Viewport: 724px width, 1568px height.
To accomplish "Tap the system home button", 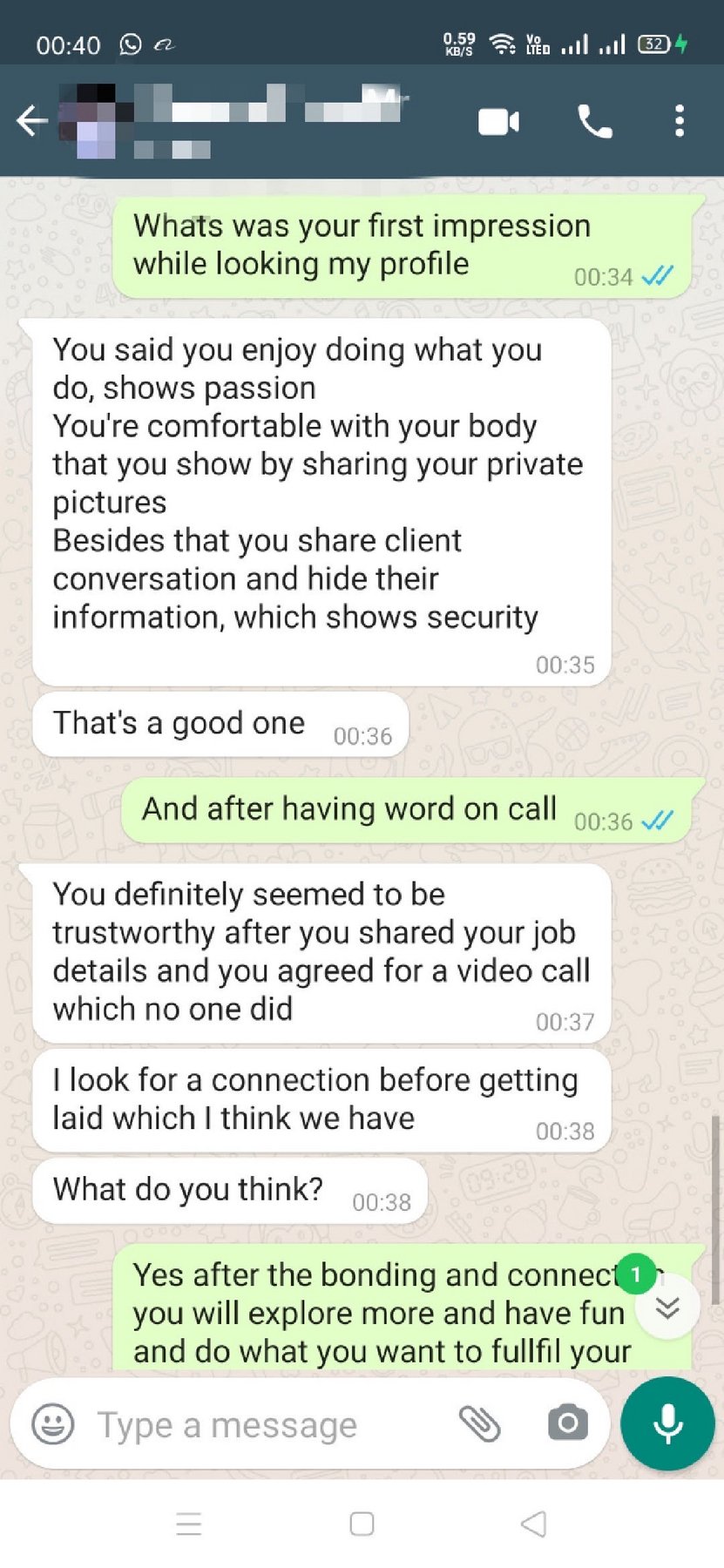I will pyautogui.click(x=362, y=1524).
